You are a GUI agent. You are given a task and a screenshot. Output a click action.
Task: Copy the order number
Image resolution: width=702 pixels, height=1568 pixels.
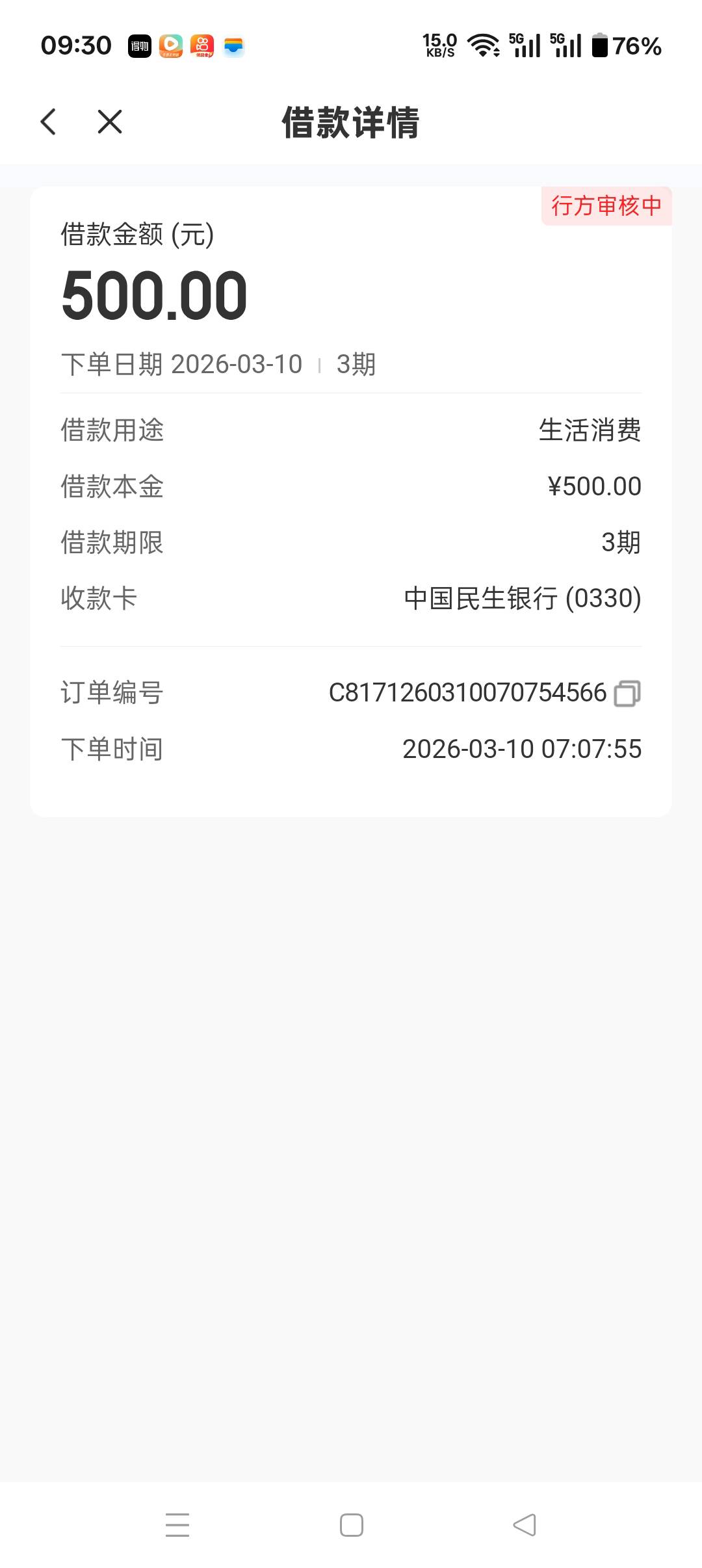[627, 693]
